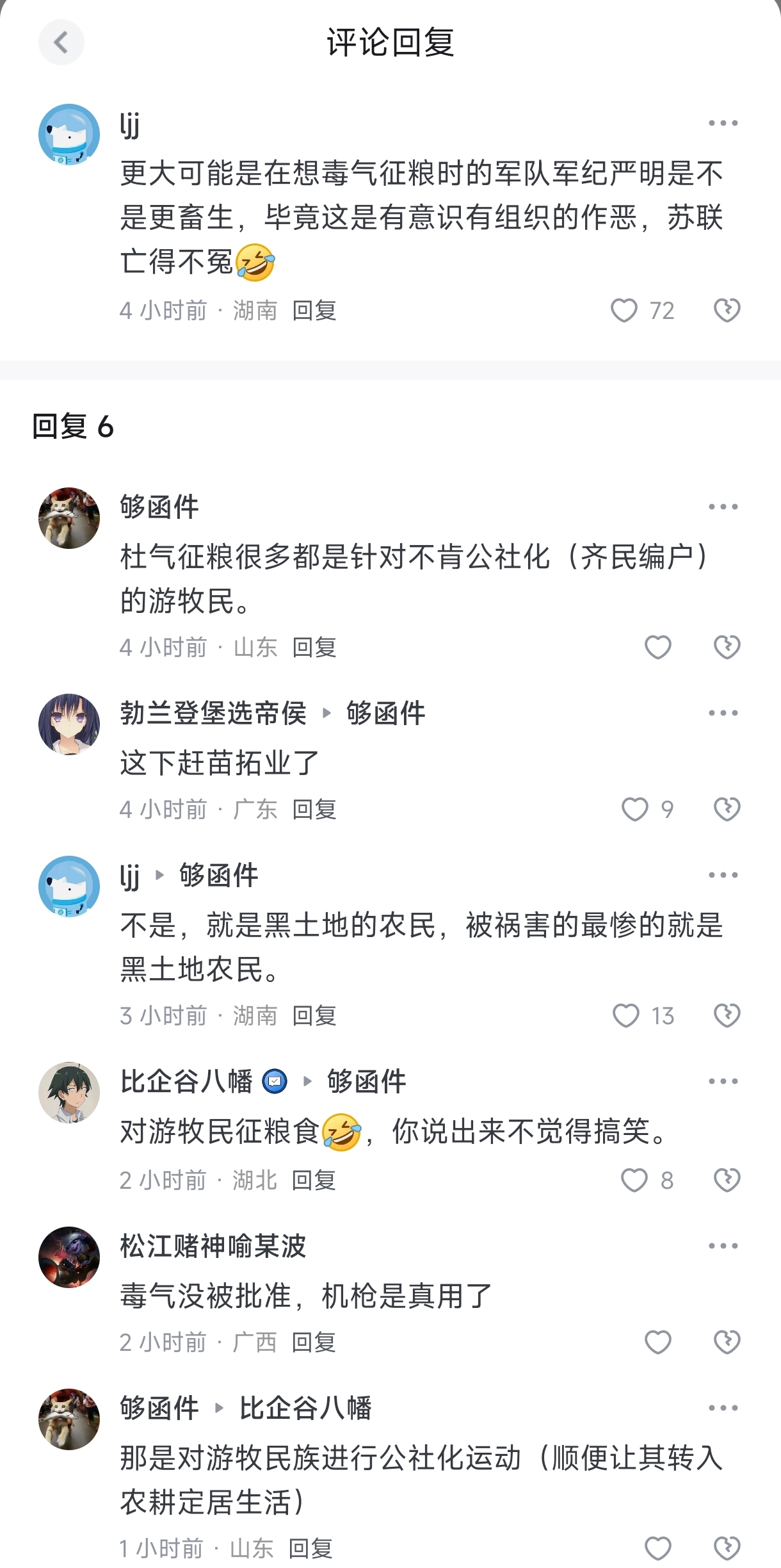Like 勃兰登堡选帝侯's reply

(635, 810)
